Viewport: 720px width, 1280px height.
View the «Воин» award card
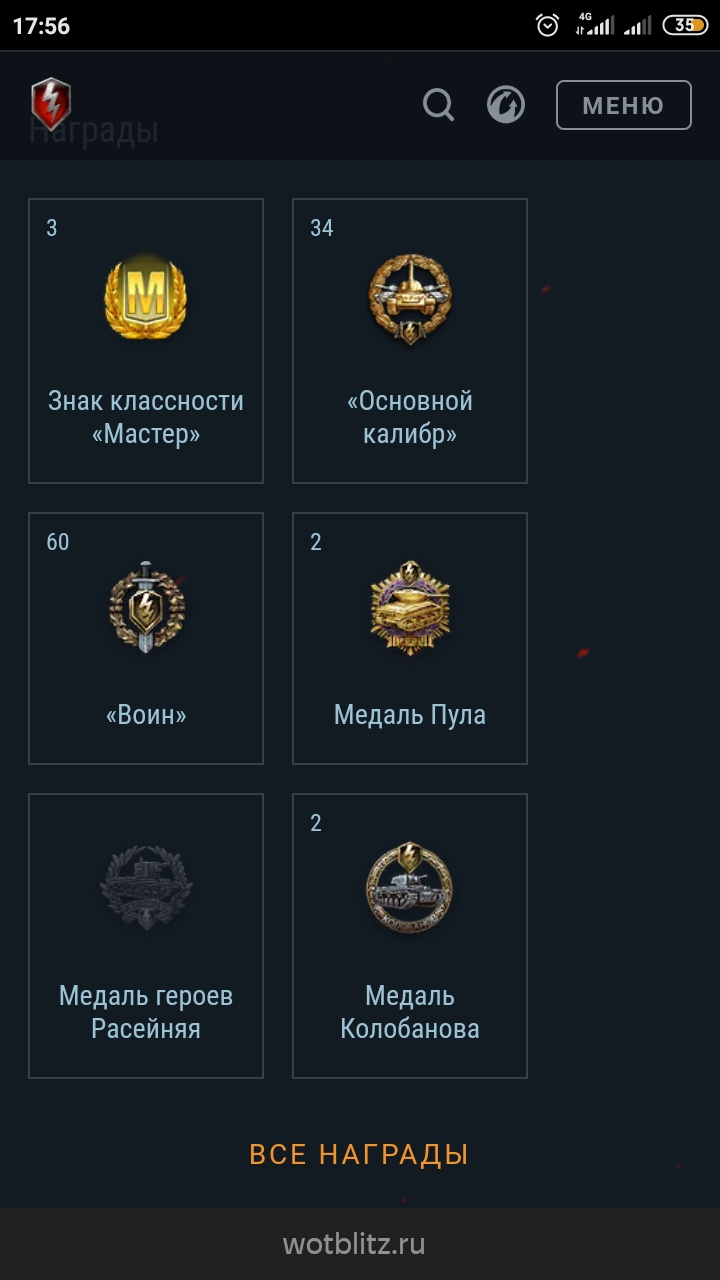146,638
